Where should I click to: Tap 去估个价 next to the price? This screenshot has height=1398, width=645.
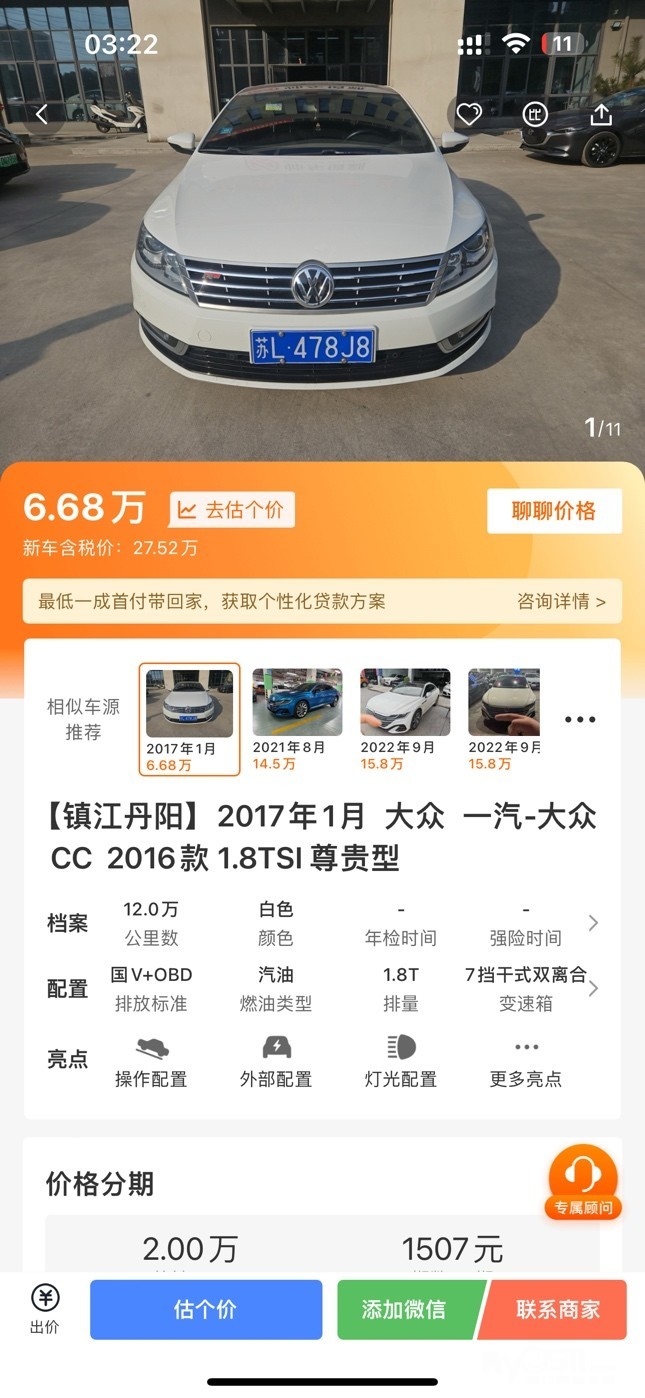pos(232,509)
